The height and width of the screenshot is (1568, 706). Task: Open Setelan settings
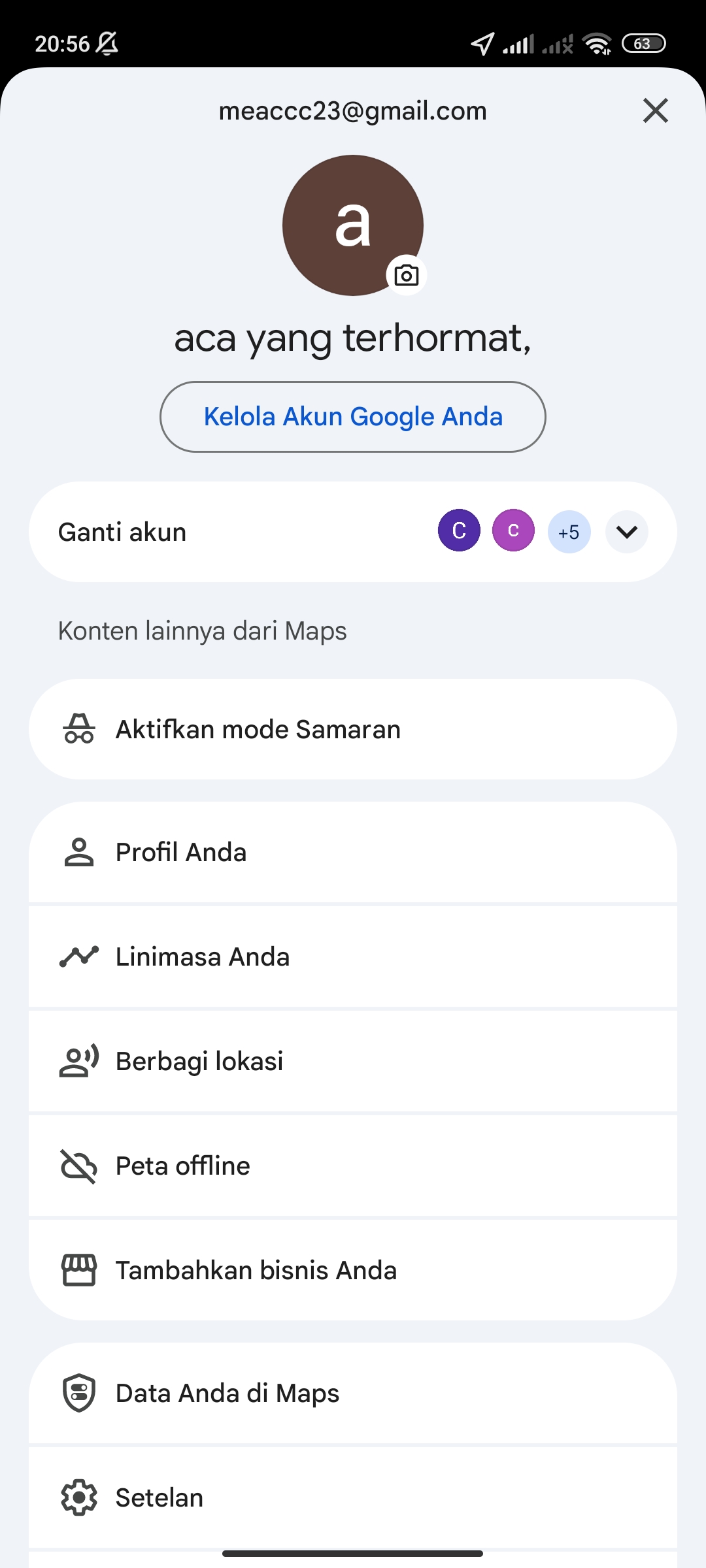tap(353, 1498)
